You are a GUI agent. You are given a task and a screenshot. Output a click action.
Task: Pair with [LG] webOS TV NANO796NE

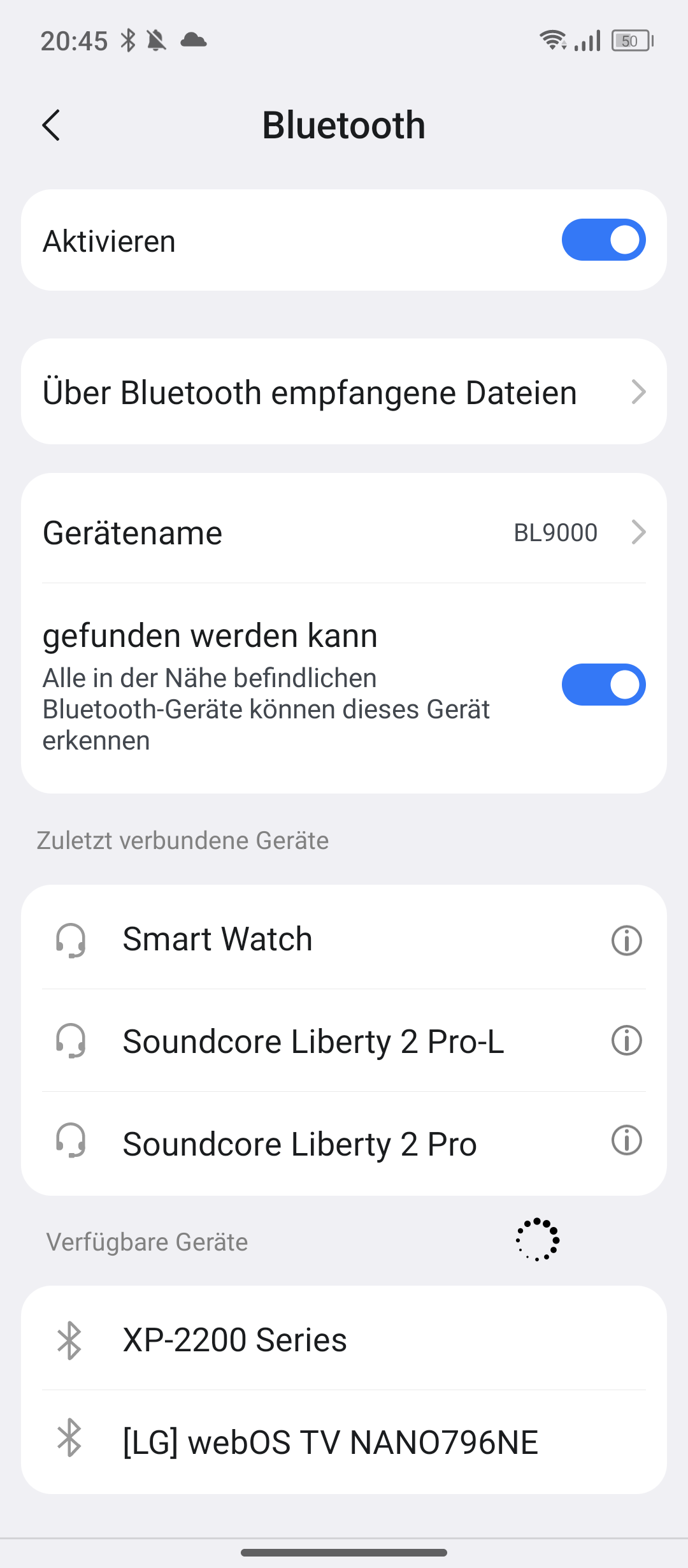344,1442
